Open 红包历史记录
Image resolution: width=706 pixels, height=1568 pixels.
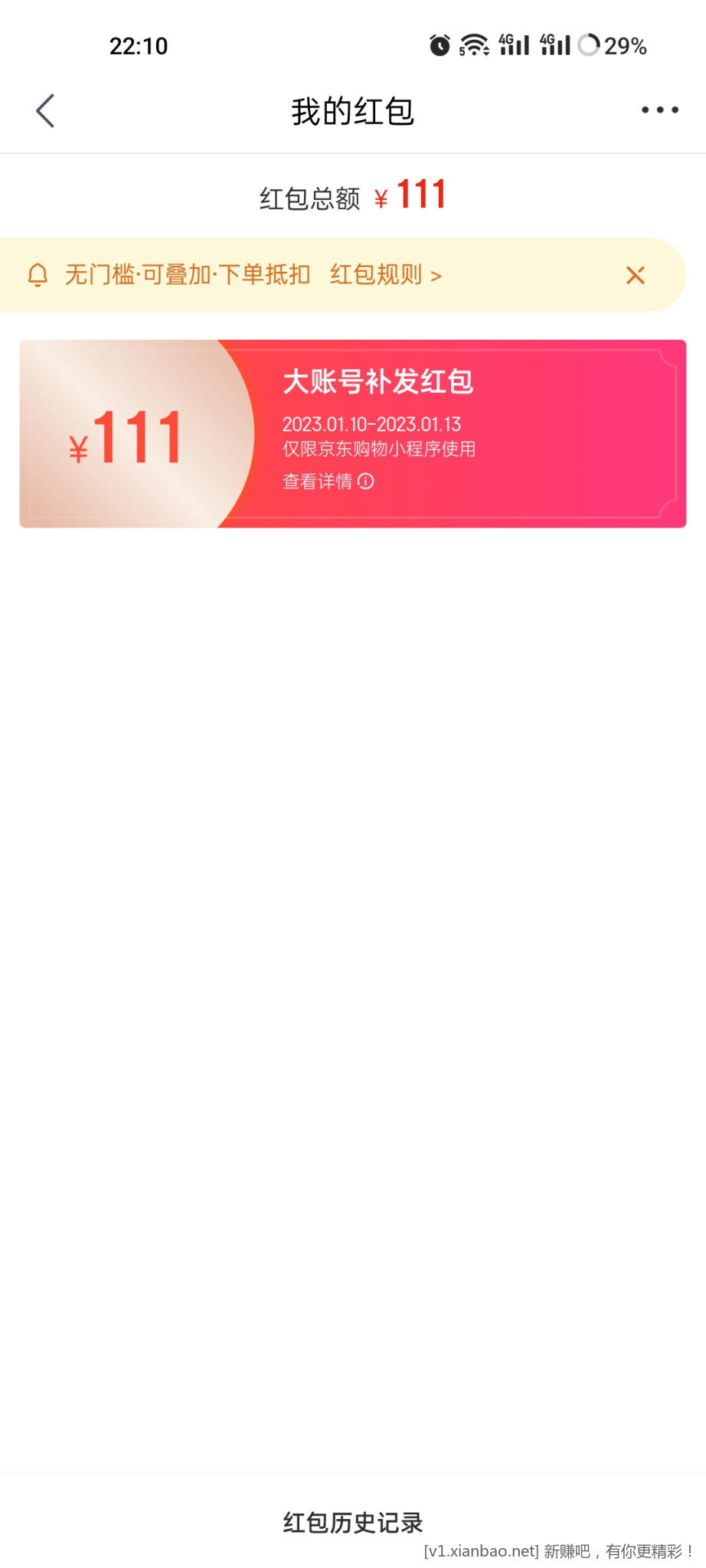point(352,1522)
